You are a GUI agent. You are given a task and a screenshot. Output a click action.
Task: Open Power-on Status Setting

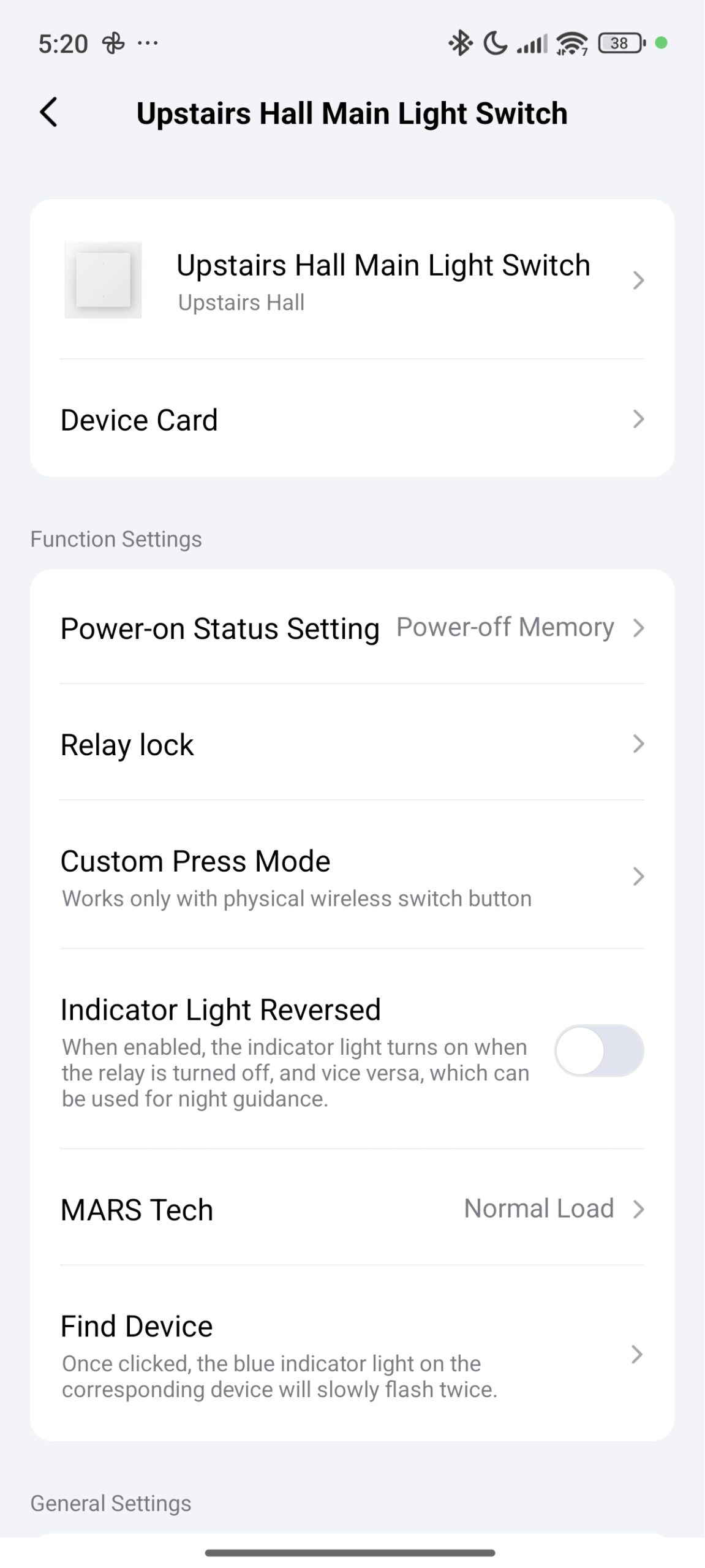(x=352, y=628)
